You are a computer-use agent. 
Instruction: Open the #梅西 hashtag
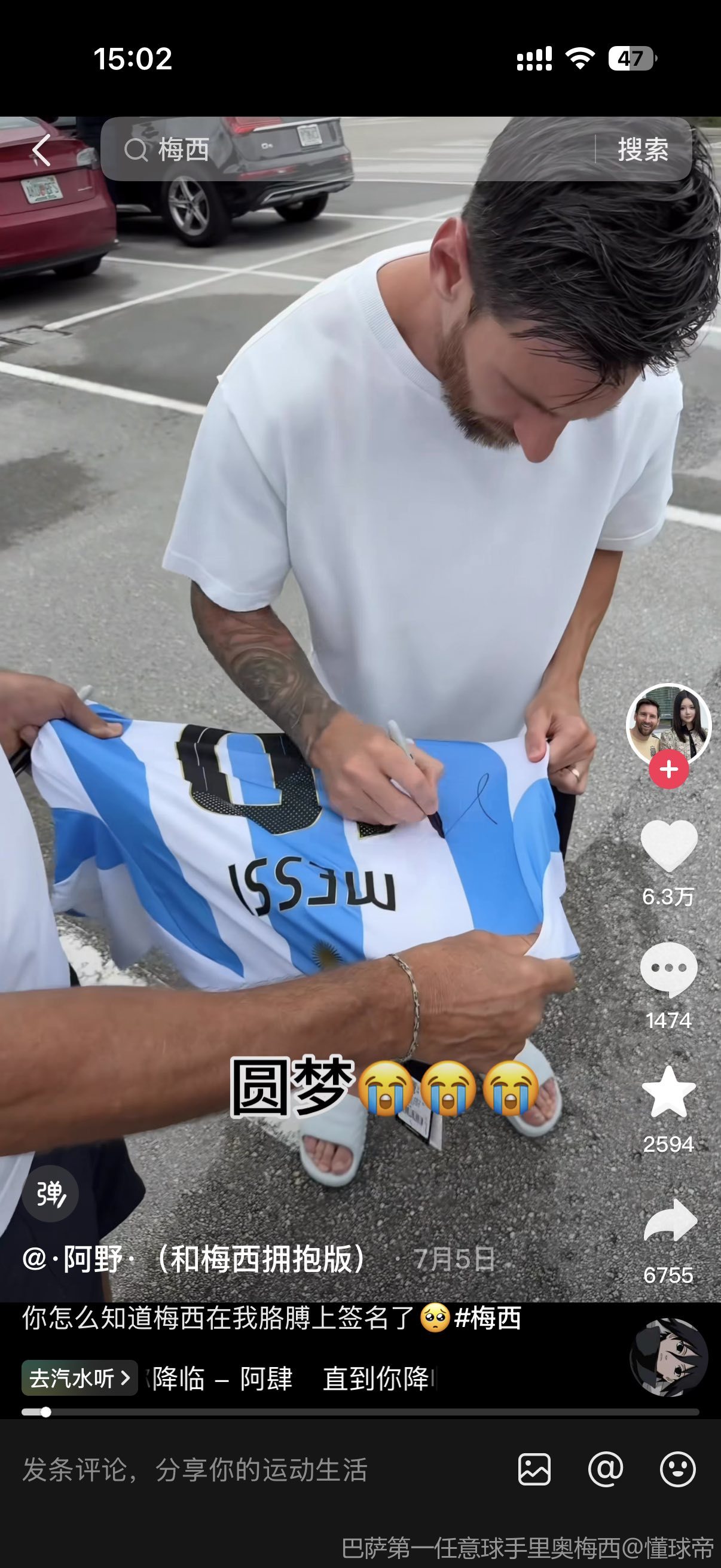(487, 1318)
